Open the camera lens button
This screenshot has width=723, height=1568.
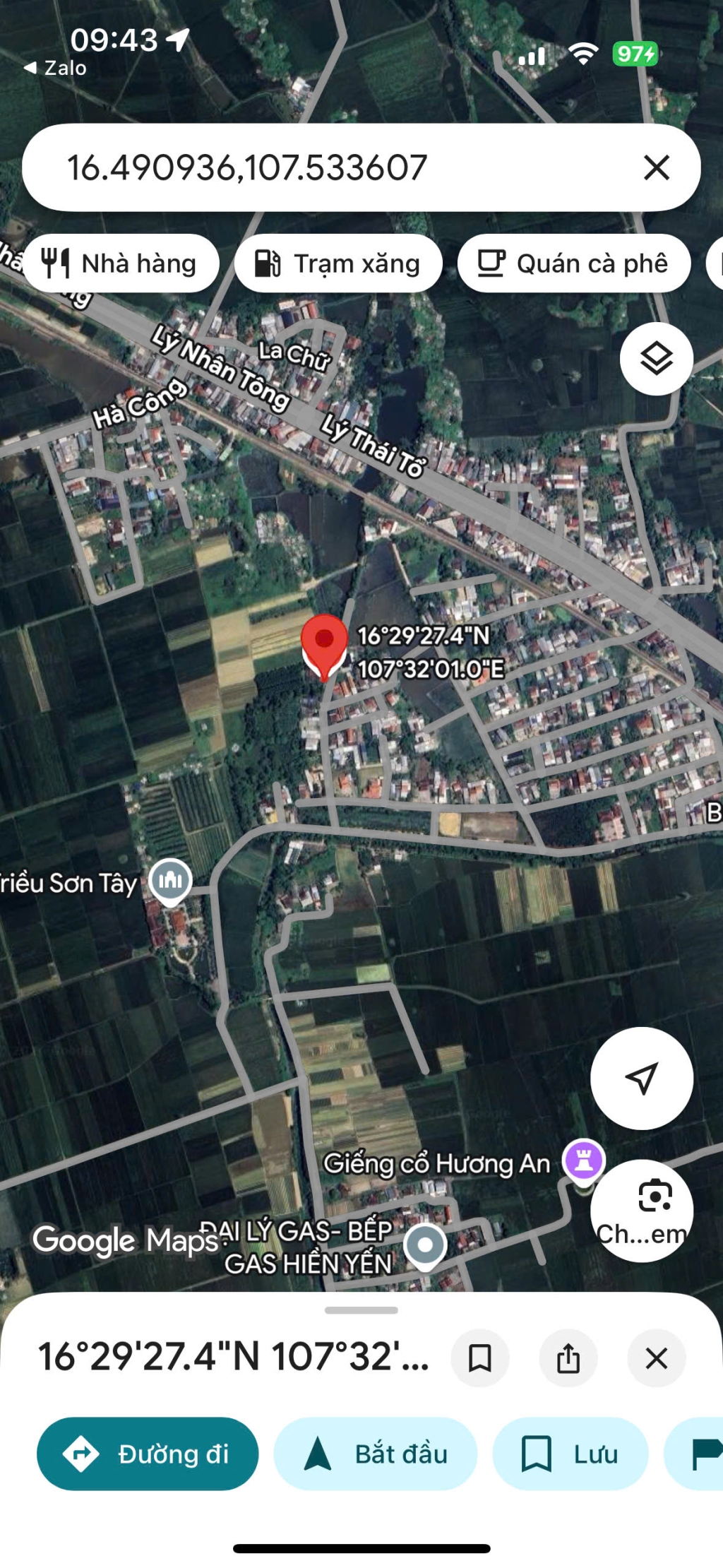641,1211
